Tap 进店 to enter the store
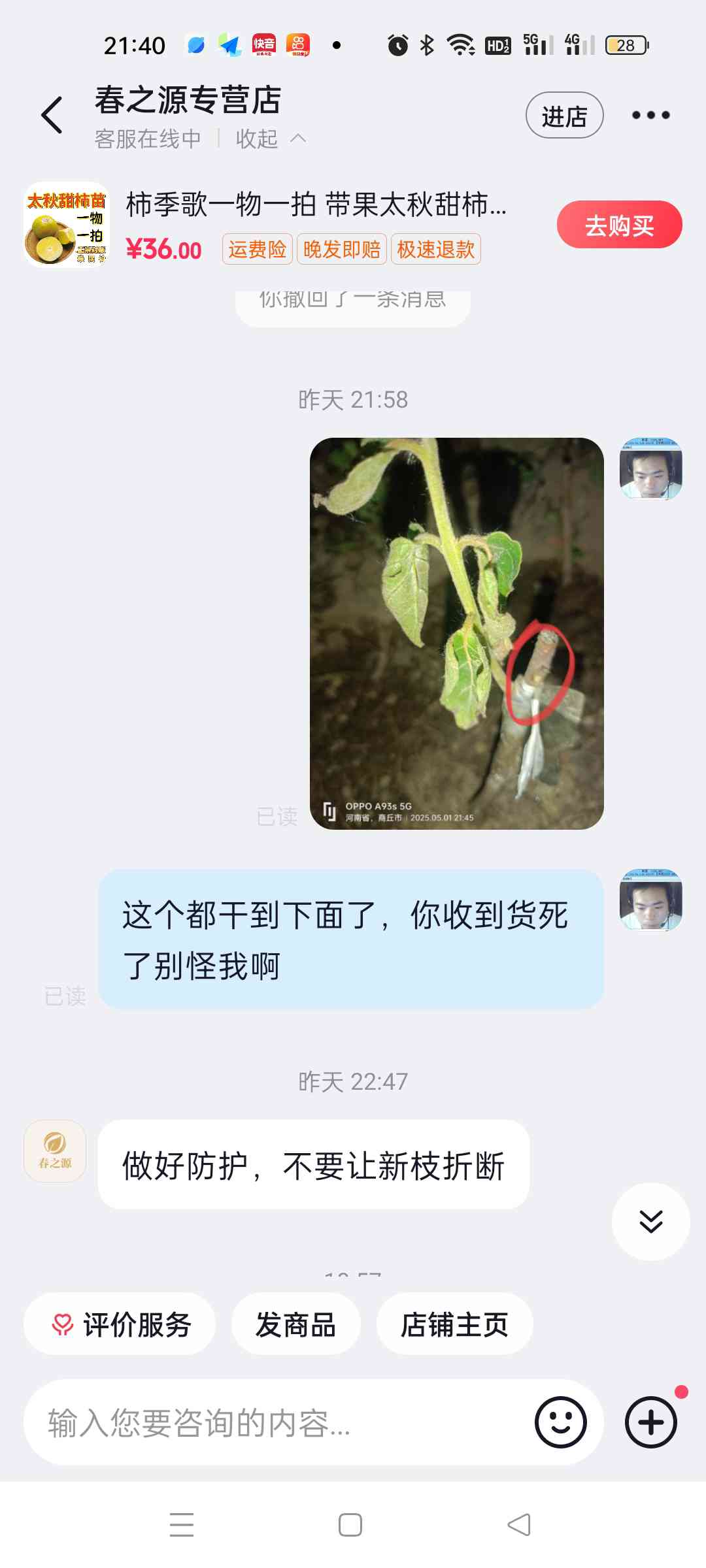The width and height of the screenshot is (706, 1568). tap(564, 116)
